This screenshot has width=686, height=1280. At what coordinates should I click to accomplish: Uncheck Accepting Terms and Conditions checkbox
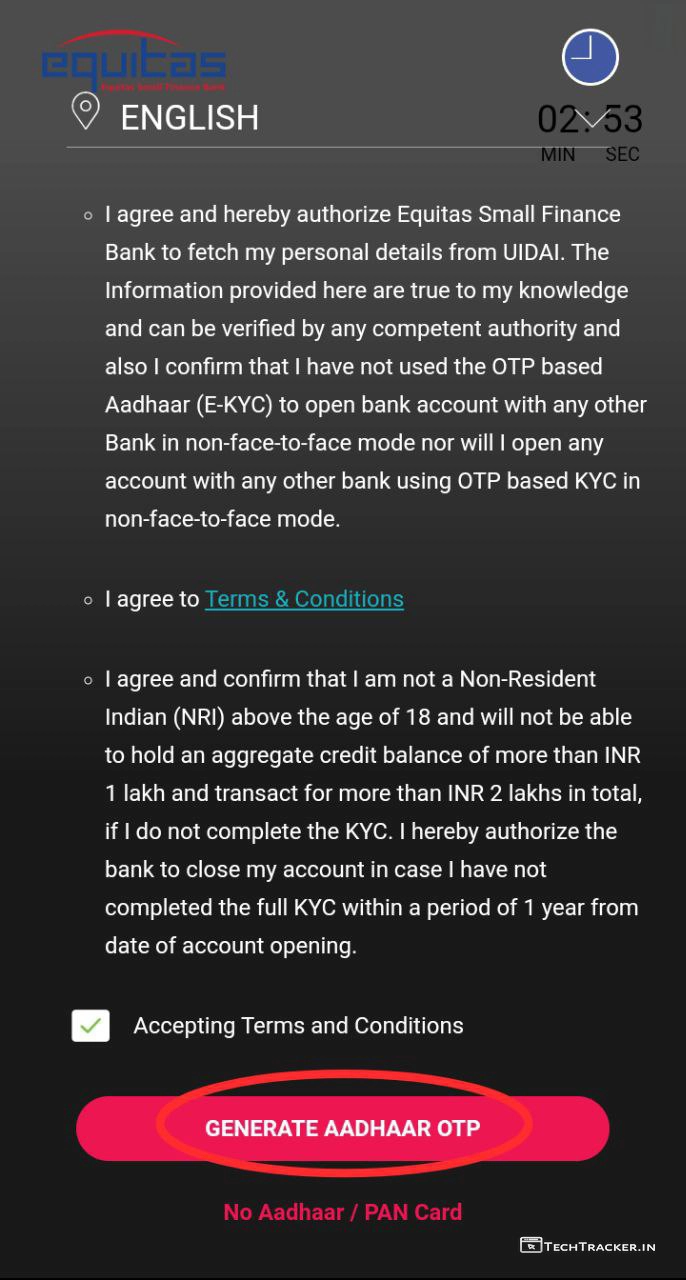coord(91,1026)
